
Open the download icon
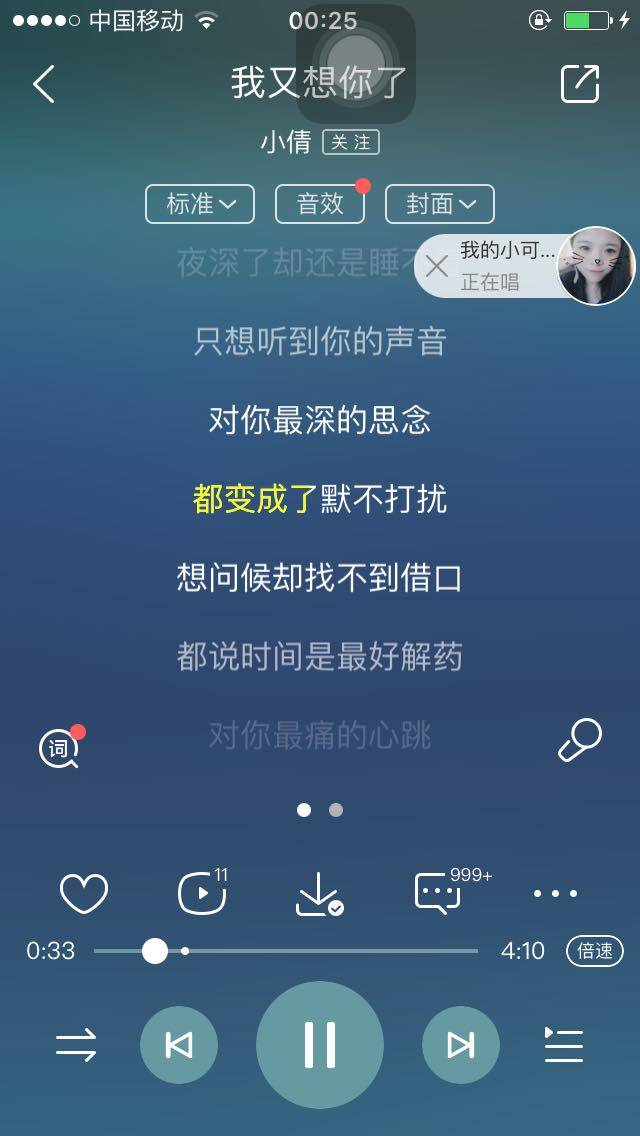coord(319,893)
